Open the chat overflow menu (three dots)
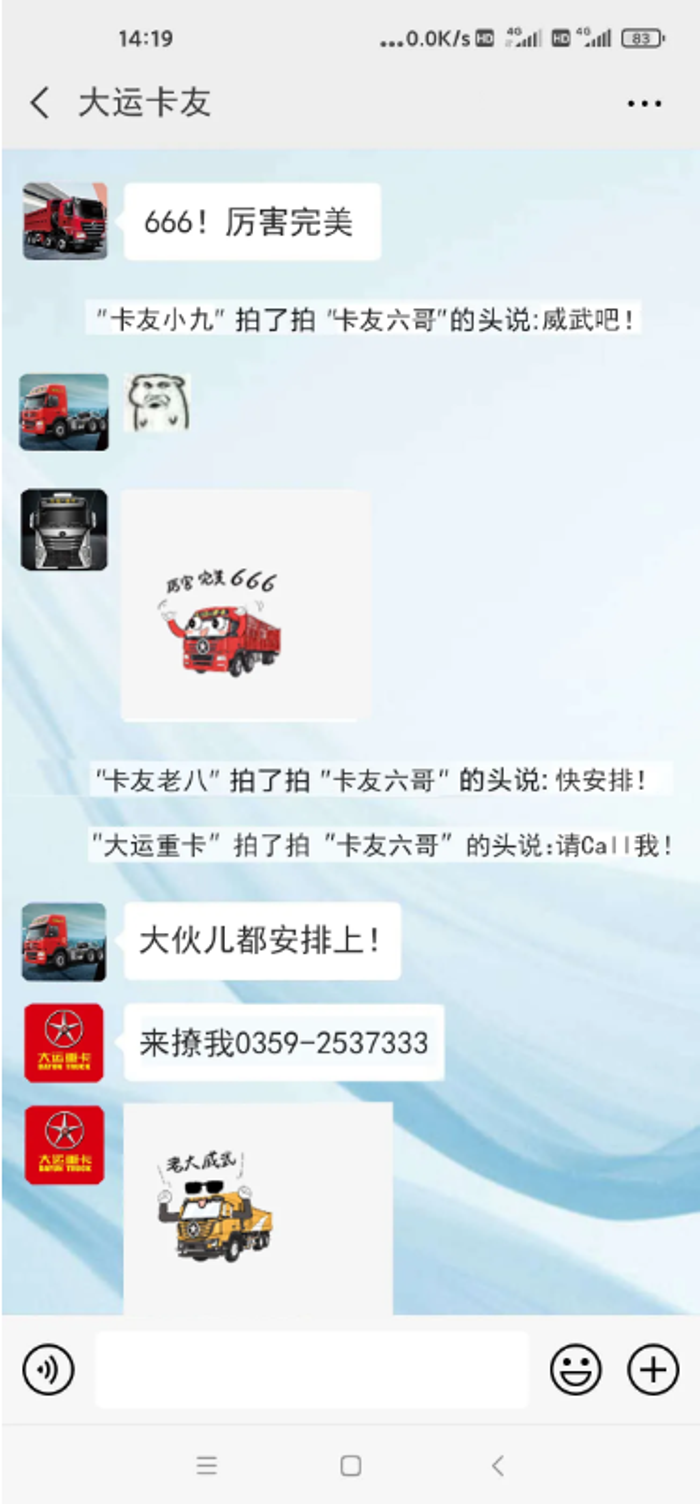Viewport: 700px width, 1504px height. tap(644, 103)
